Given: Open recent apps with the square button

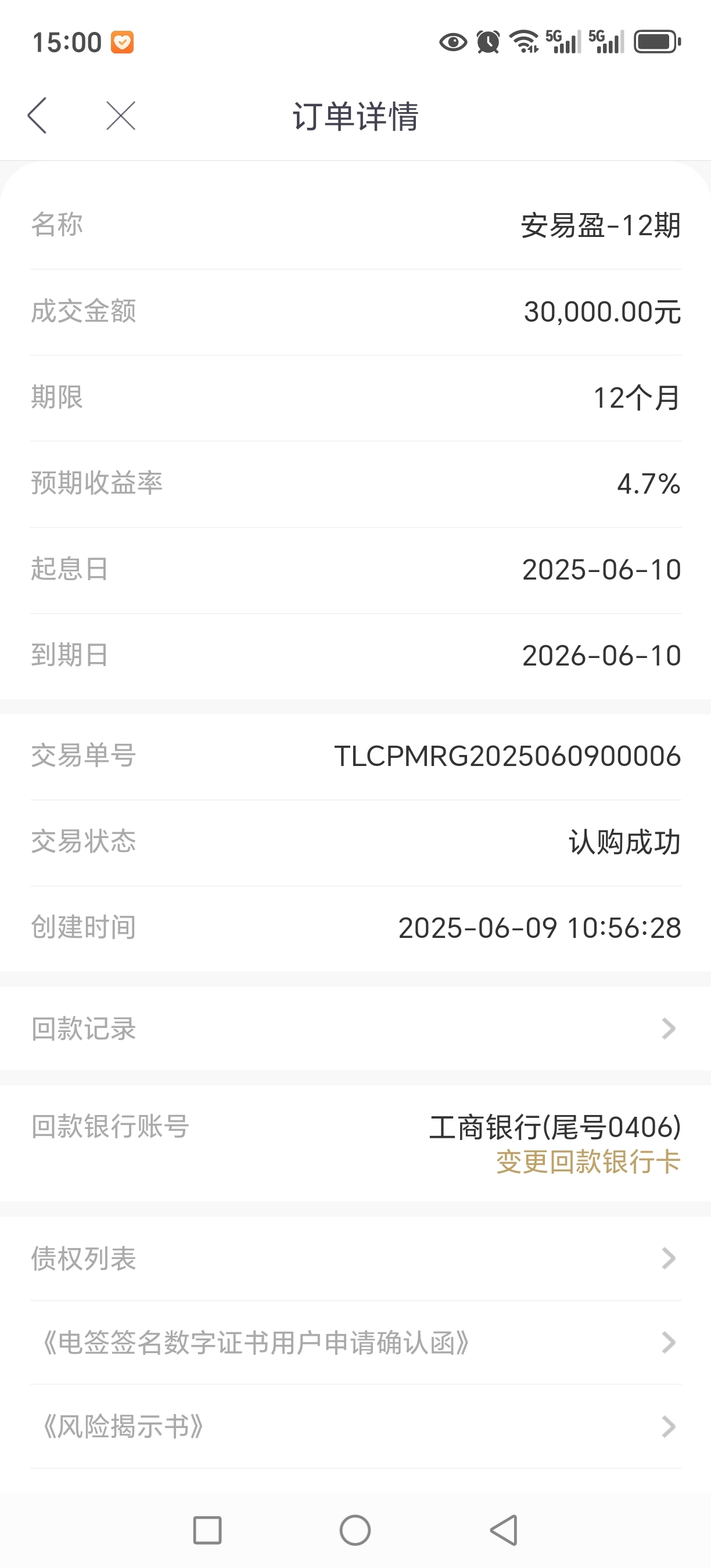Looking at the screenshot, I should click(207, 1530).
